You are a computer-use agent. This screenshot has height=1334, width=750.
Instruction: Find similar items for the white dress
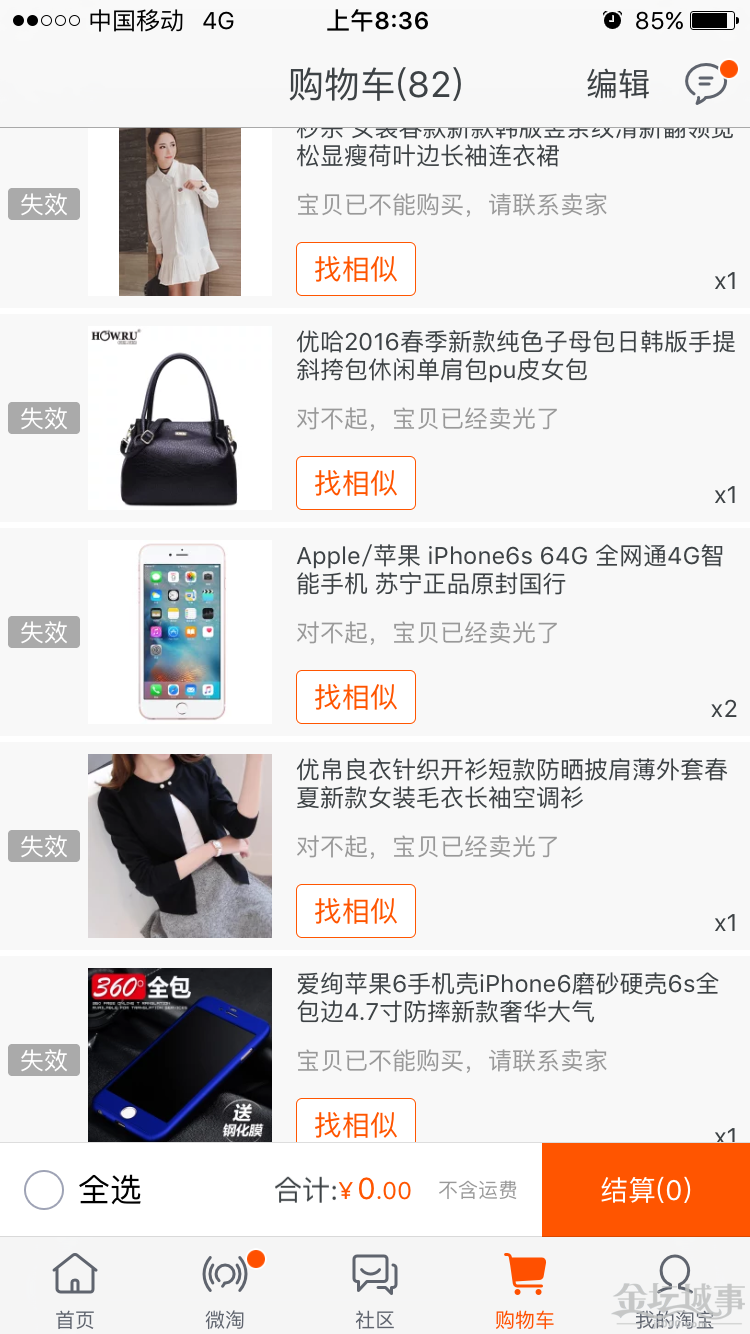tap(355, 269)
